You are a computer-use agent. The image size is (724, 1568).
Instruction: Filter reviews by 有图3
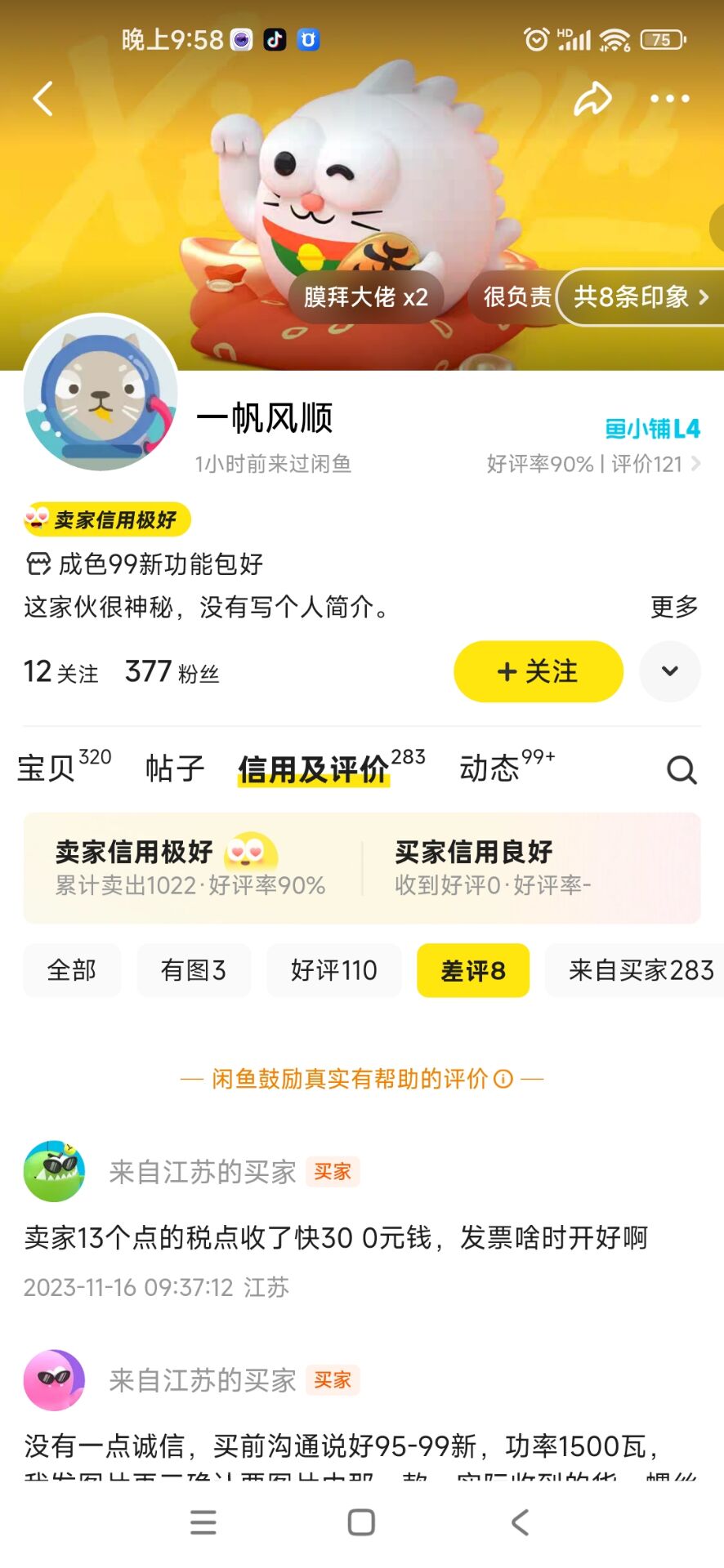(x=194, y=970)
